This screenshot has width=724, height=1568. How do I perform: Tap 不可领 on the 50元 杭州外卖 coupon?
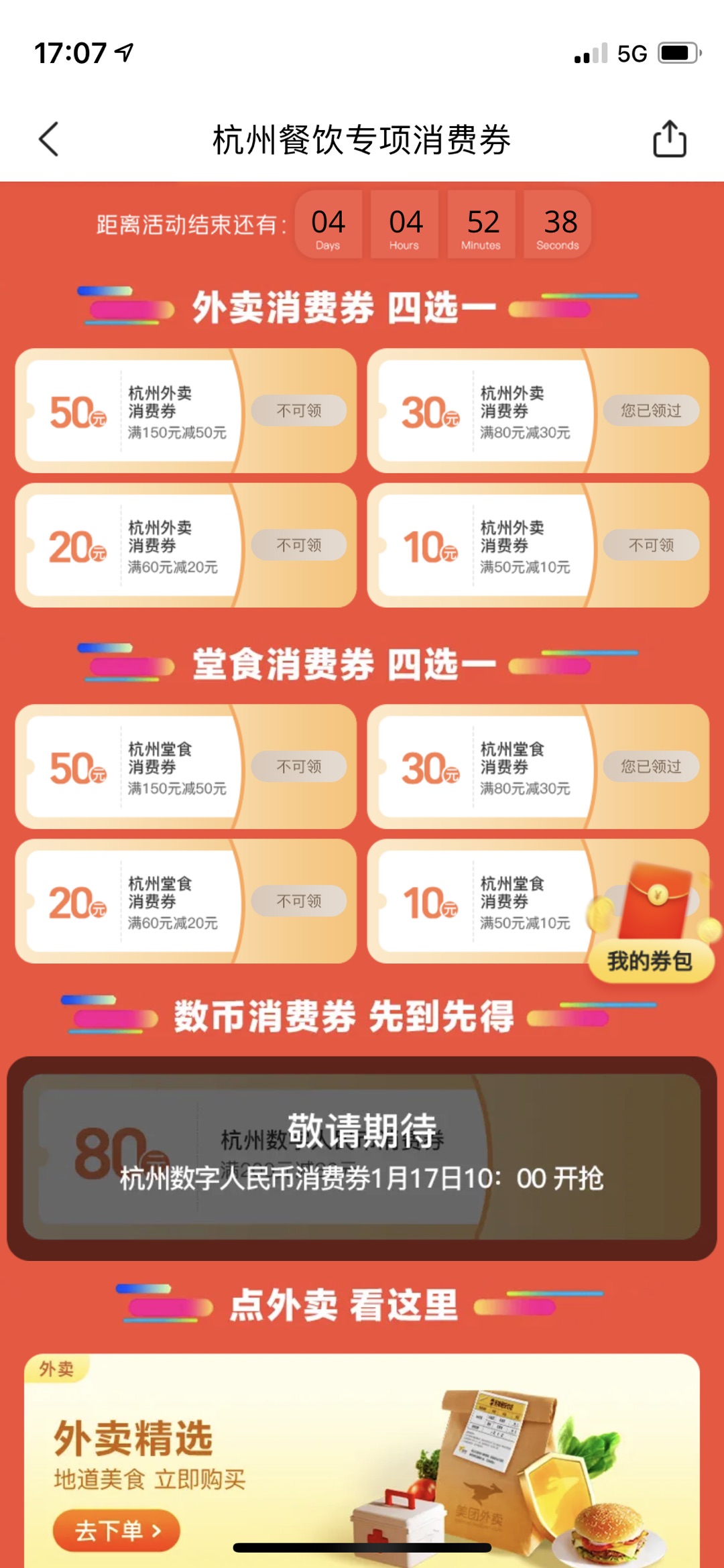pos(299,410)
